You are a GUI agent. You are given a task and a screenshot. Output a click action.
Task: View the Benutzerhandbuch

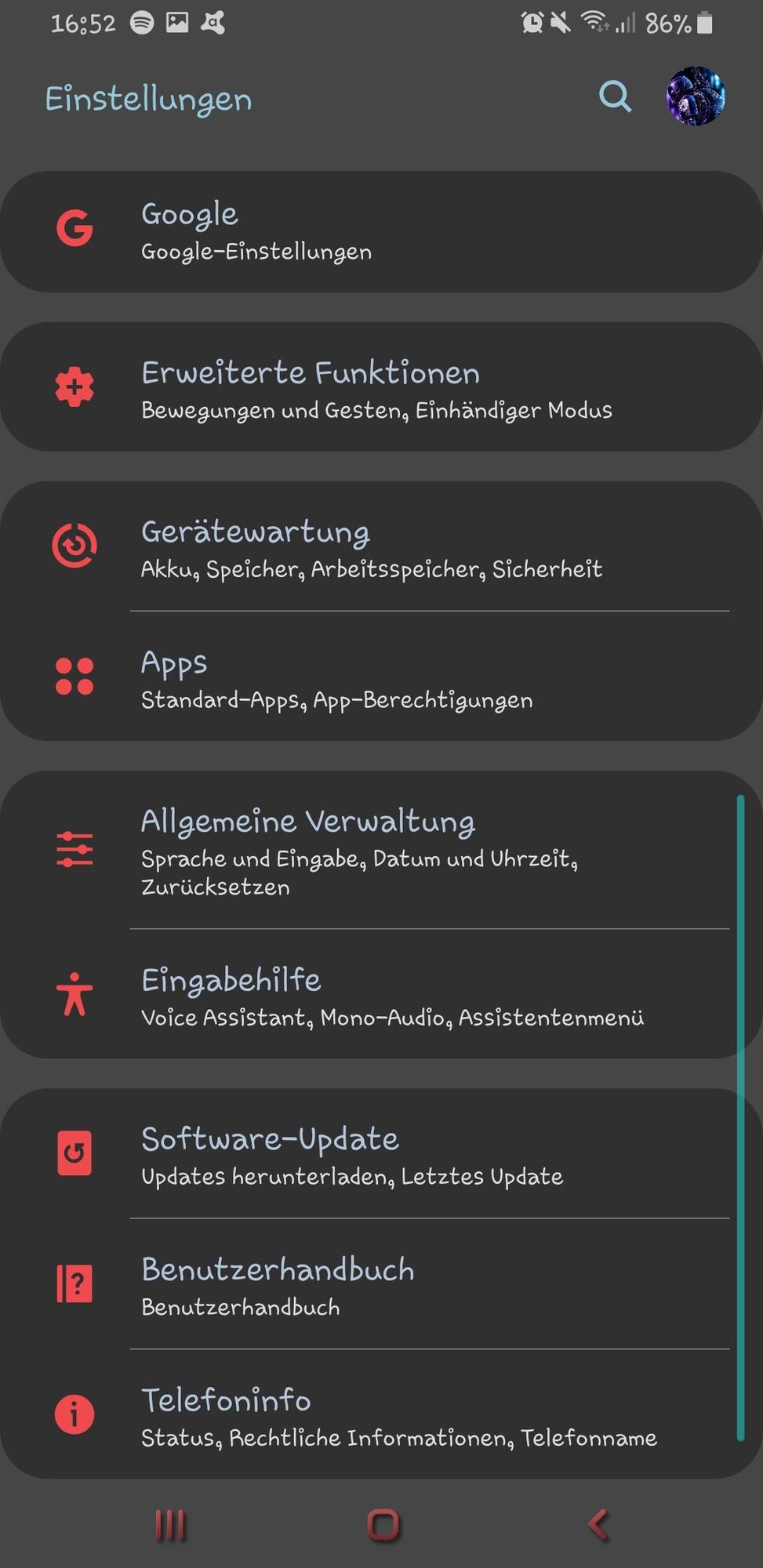(381, 1284)
